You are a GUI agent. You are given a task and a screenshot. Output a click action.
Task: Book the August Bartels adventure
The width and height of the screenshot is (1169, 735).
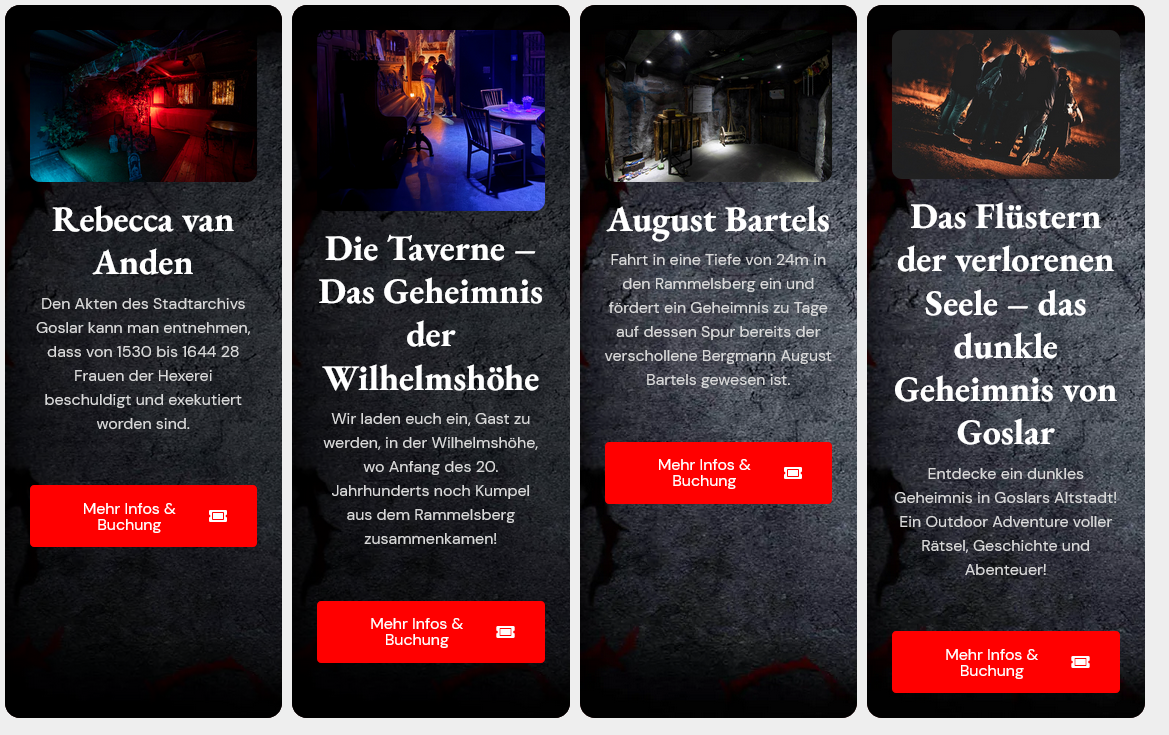(718, 473)
